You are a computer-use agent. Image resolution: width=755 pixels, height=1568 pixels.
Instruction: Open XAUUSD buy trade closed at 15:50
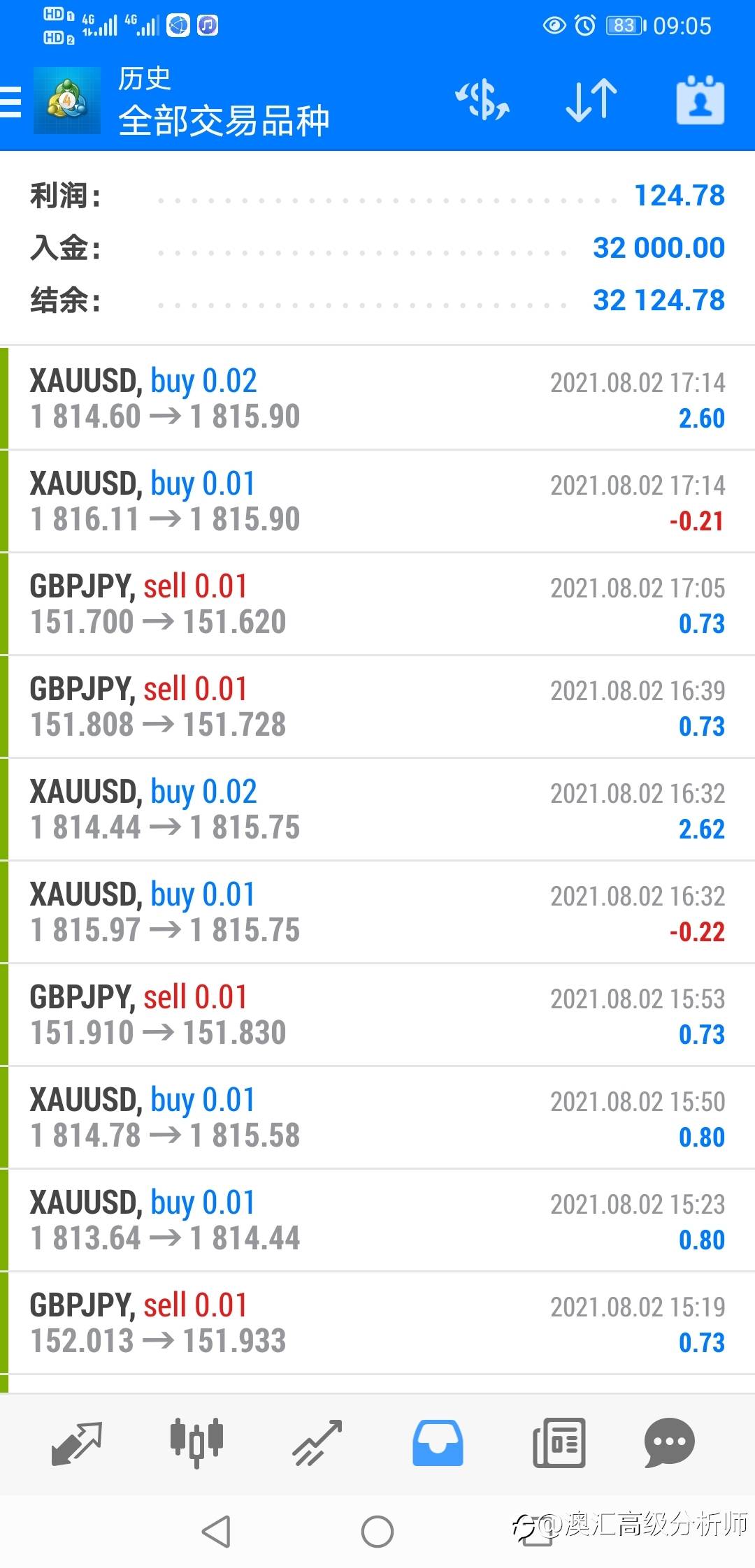point(377,1117)
